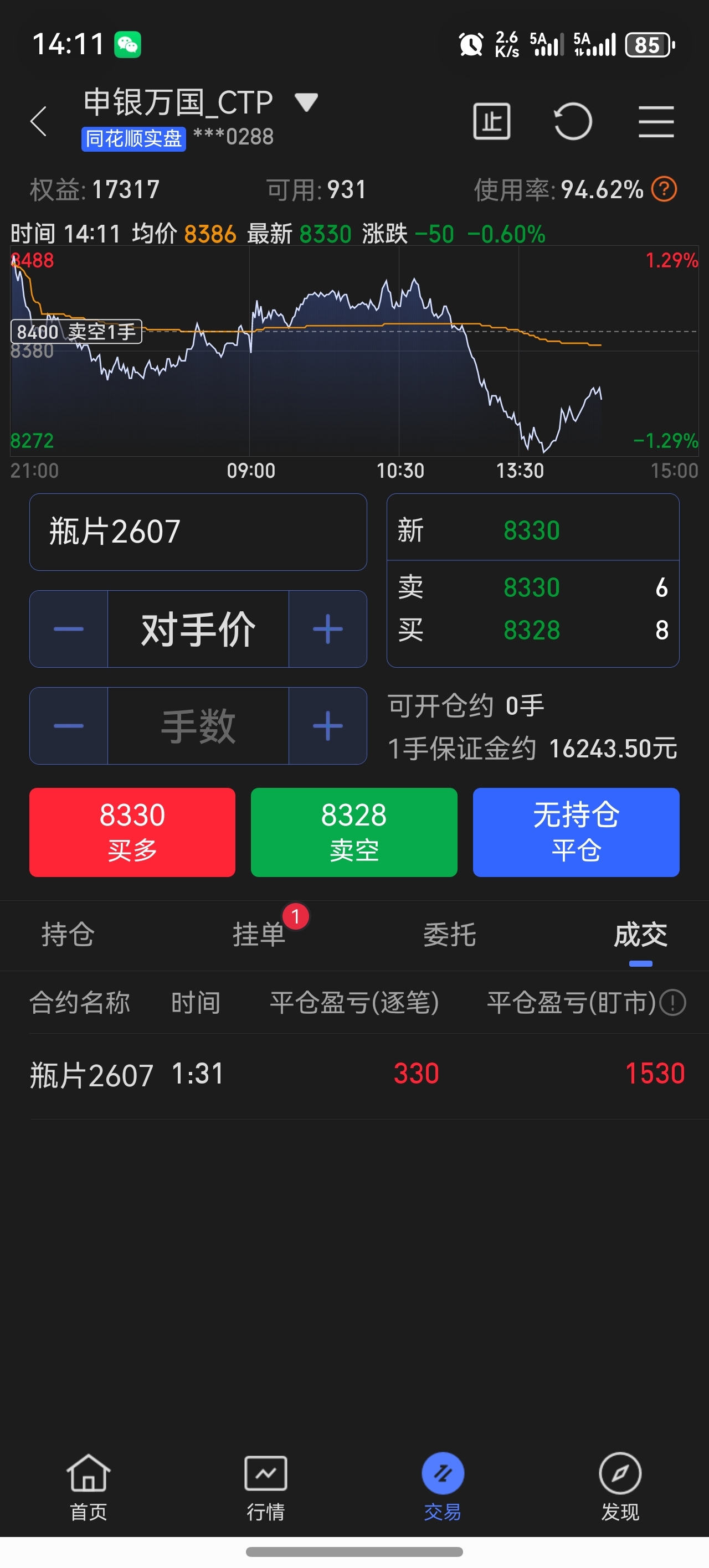Select the 瓶片2607 contract field
Viewport: 709px width, 1568px height.
click(198, 532)
